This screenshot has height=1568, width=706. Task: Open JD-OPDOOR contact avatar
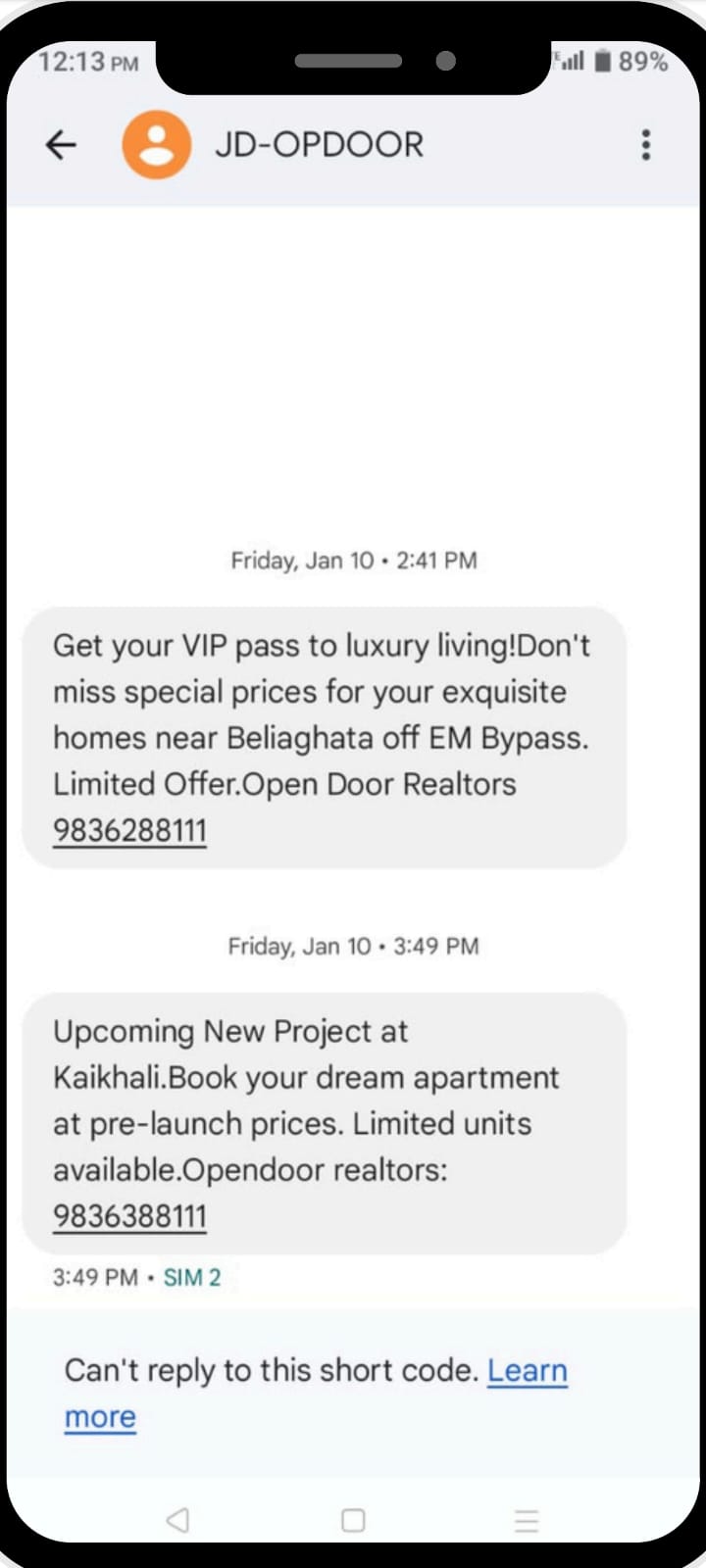156,145
